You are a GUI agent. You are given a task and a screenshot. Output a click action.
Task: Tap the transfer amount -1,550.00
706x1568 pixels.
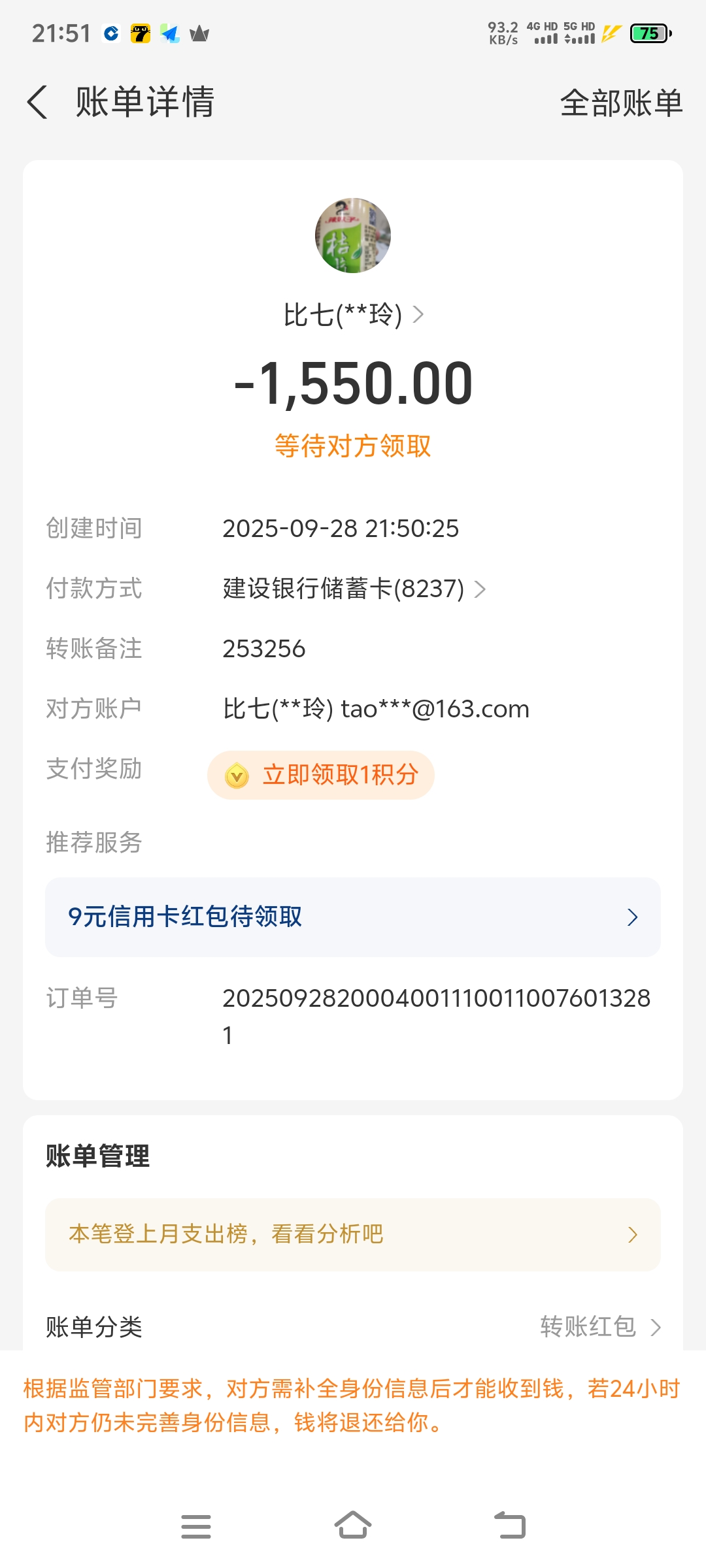pyautogui.click(x=353, y=385)
